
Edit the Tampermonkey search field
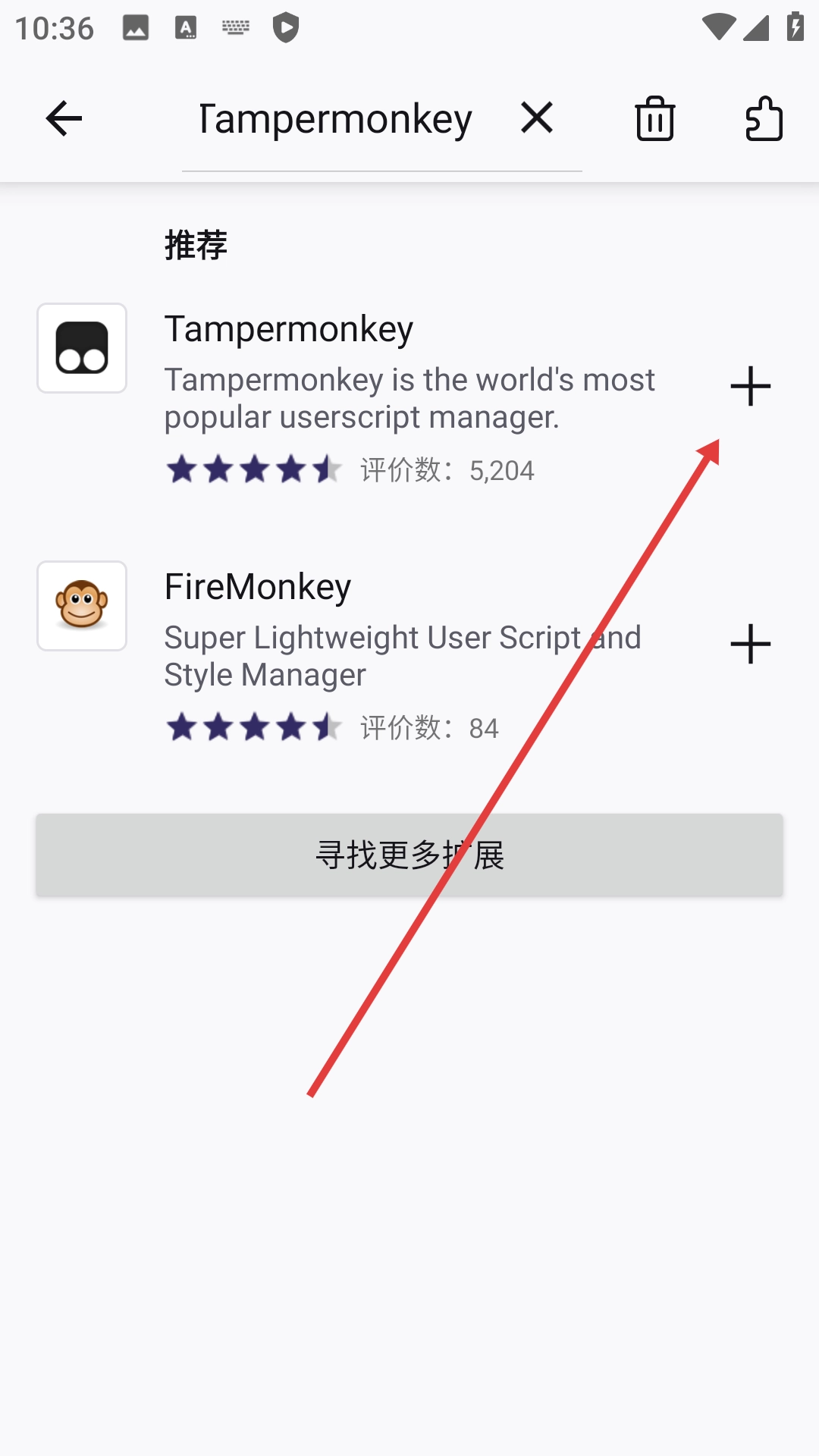pyautogui.click(x=335, y=119)
